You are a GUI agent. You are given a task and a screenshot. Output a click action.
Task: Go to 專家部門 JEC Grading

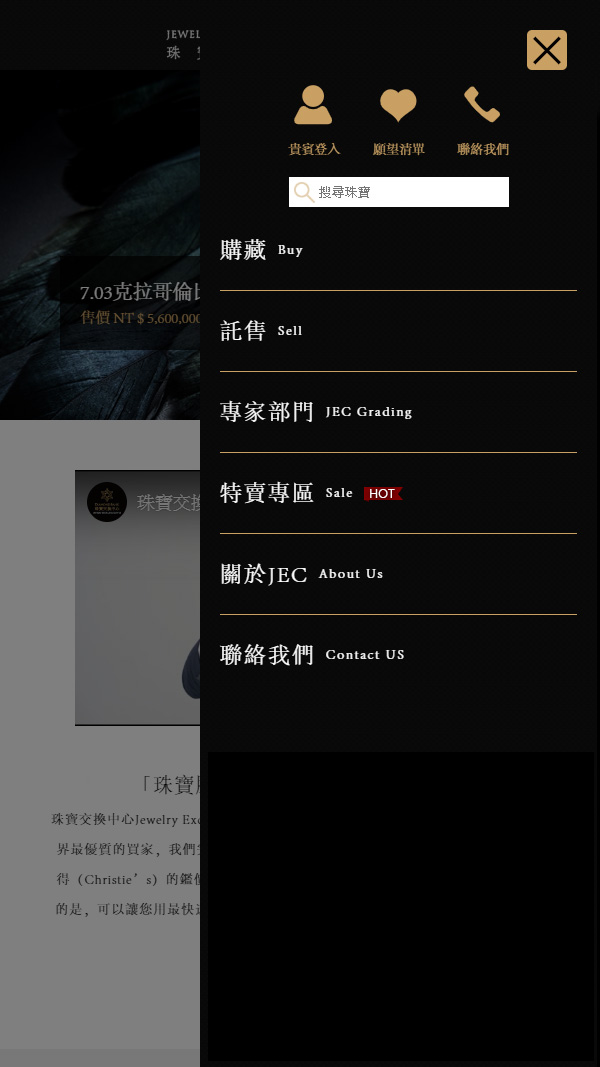316,412
